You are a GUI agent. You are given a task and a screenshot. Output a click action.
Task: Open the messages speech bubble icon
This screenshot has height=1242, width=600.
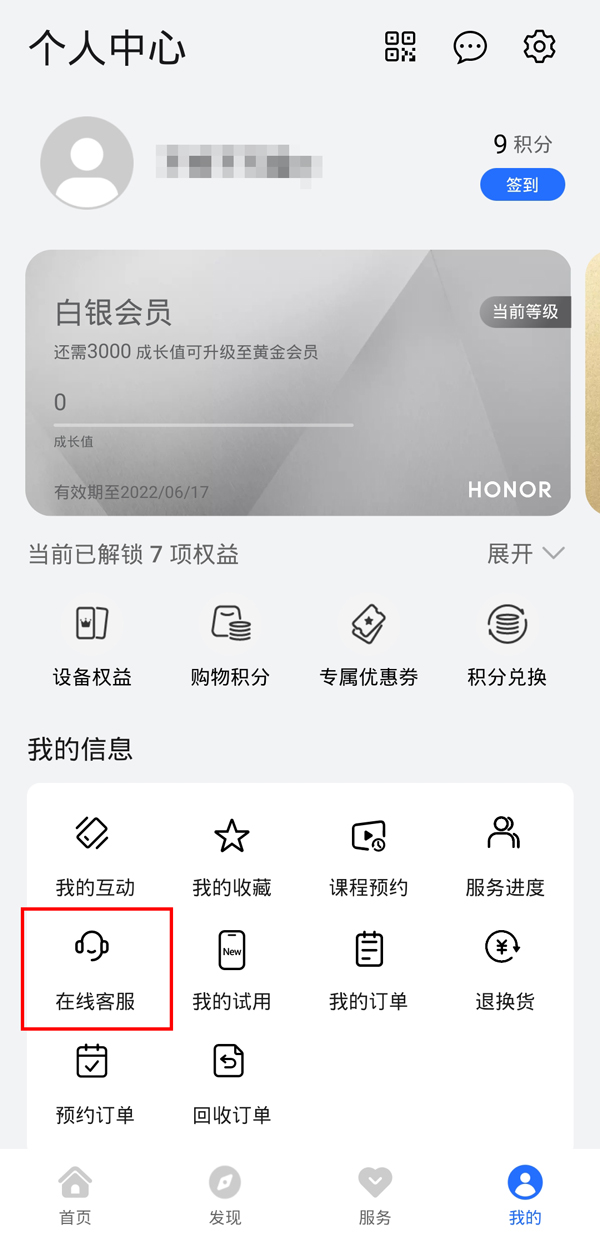(469, 46)
